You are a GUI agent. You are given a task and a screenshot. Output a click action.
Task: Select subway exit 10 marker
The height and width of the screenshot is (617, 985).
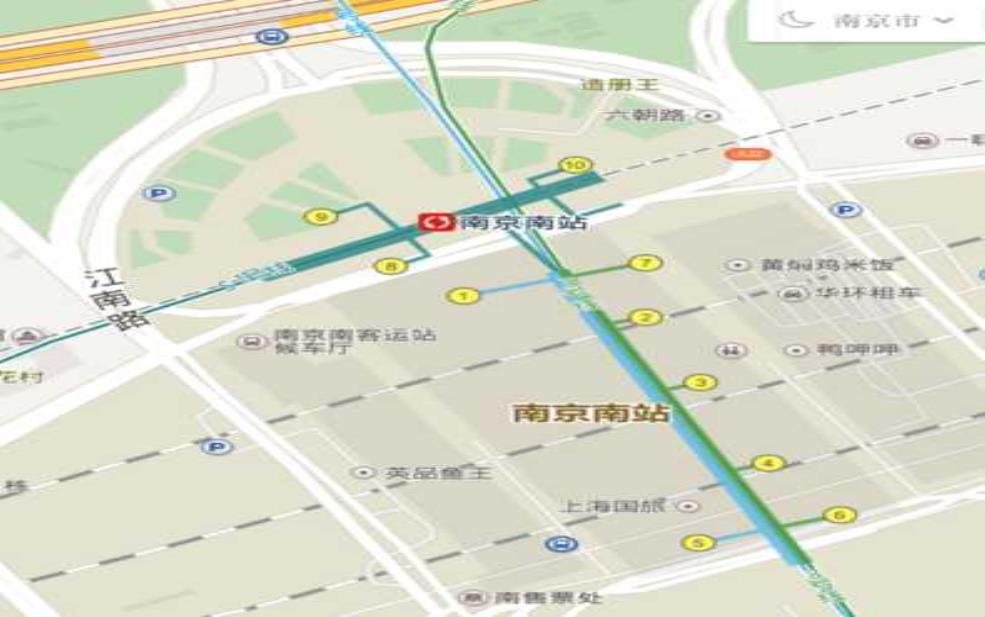click(x=575, y=165)
